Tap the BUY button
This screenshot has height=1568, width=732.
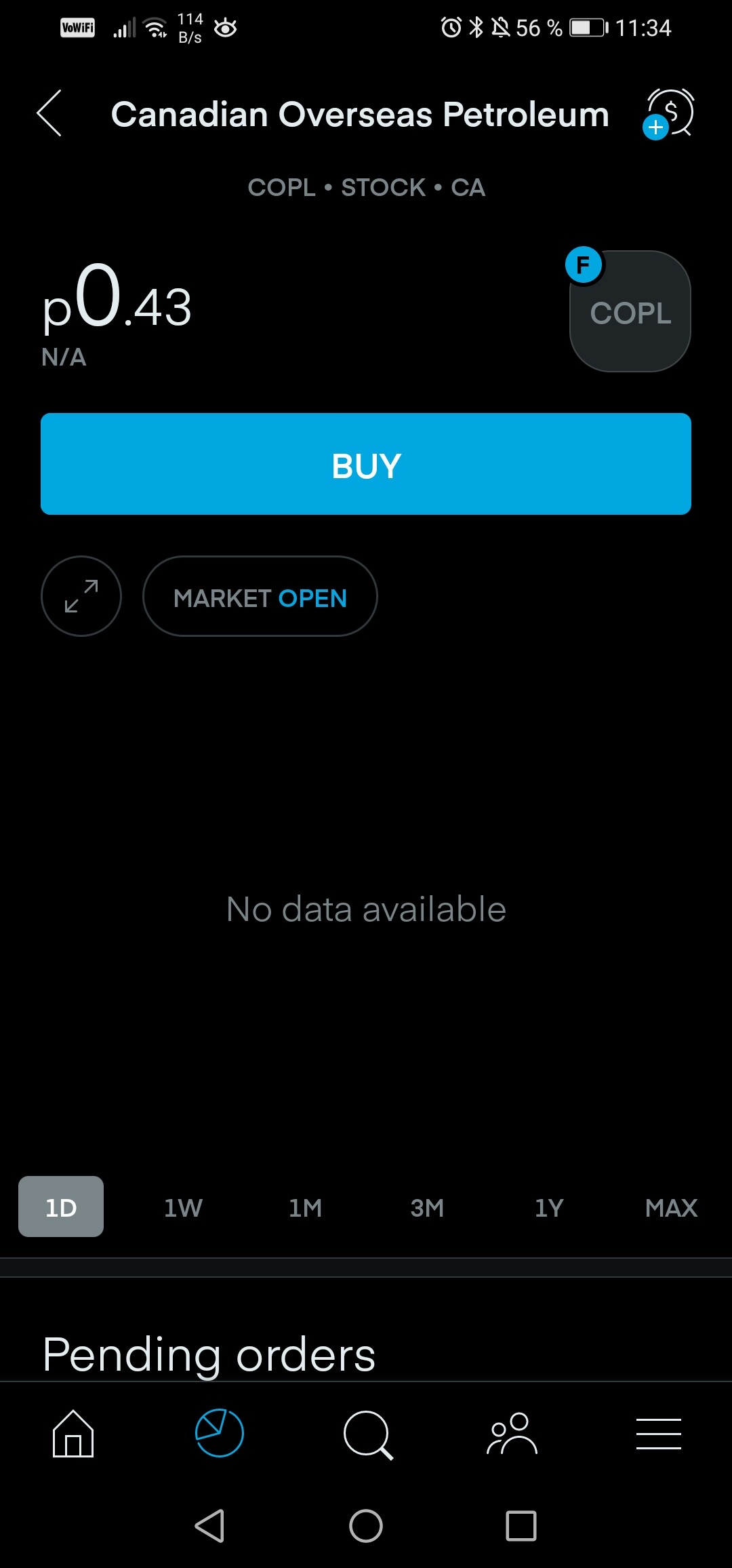tap(366, 464)
